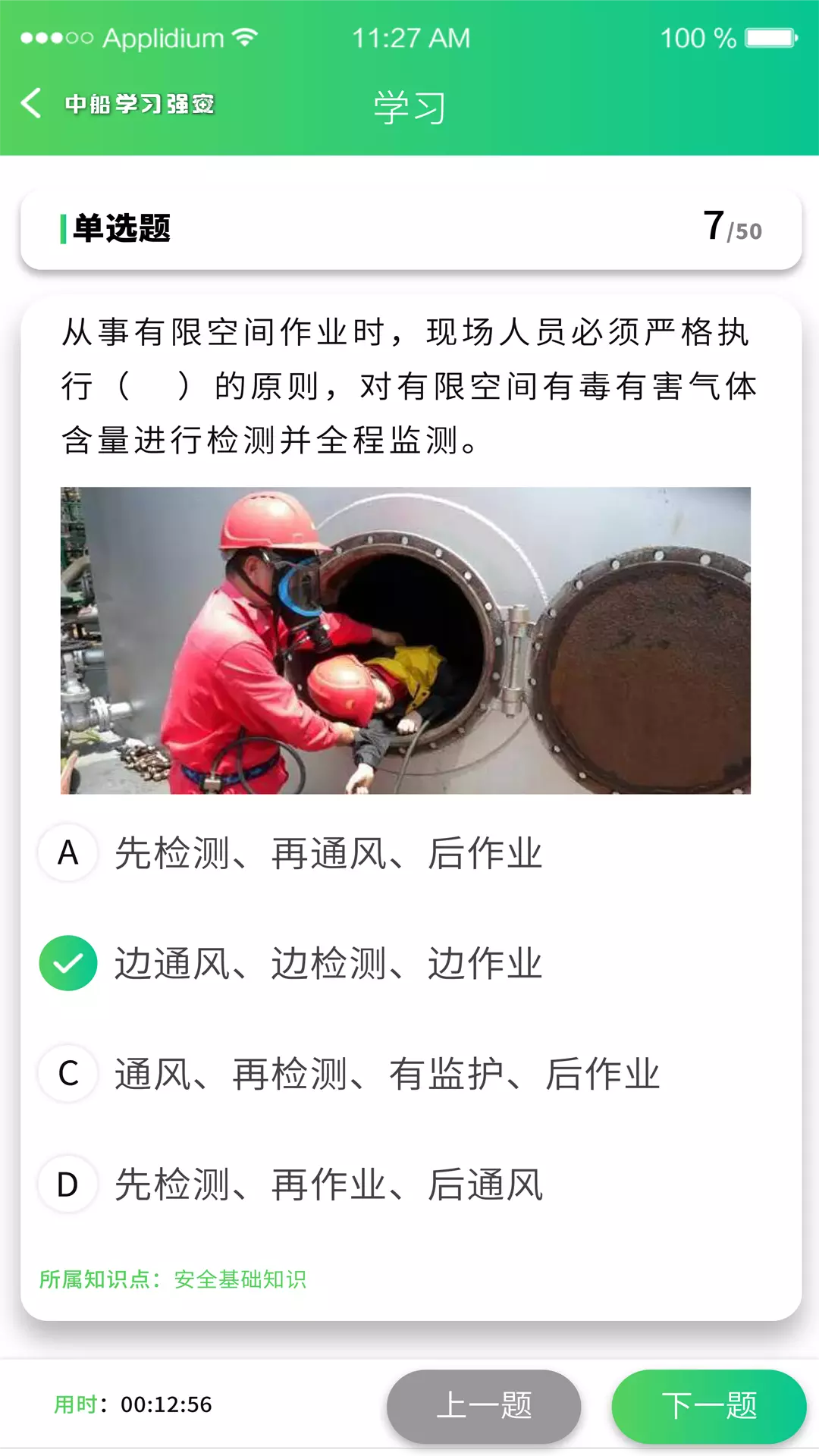Go back using the top-left arrow
The height and width of the screenshot is (1456, 819).
[x=31, y=103]
